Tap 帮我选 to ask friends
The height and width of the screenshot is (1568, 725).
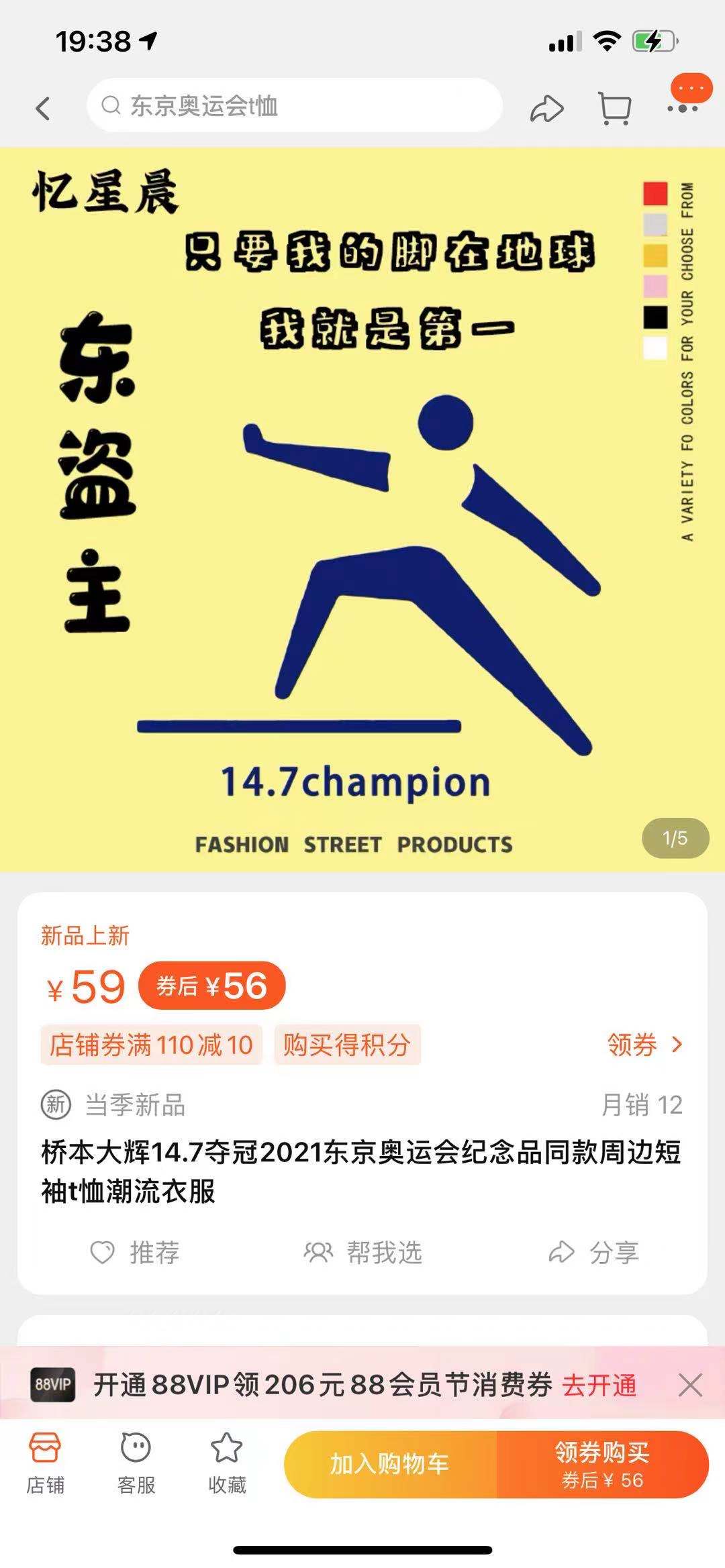click(x=363, y=1253)
